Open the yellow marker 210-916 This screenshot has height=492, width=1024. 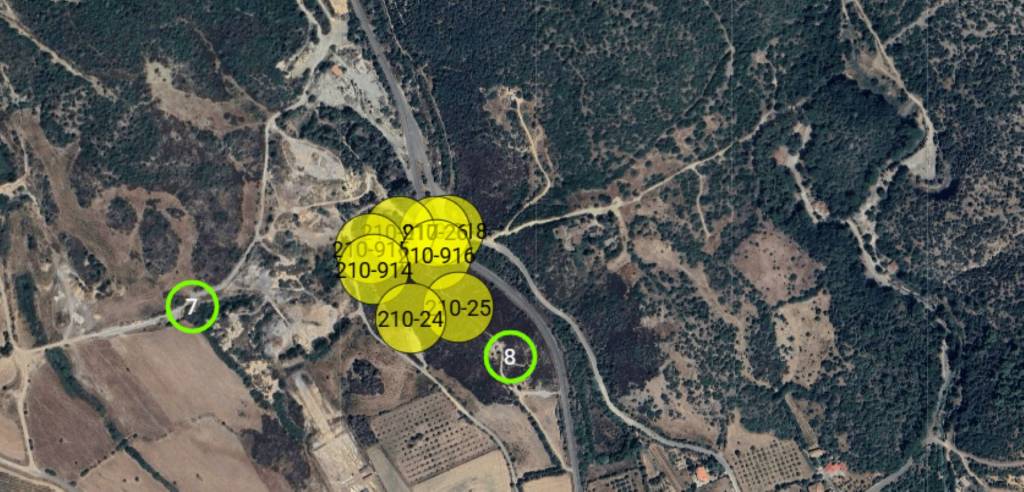pyautogui.click(x=437, y=255)
